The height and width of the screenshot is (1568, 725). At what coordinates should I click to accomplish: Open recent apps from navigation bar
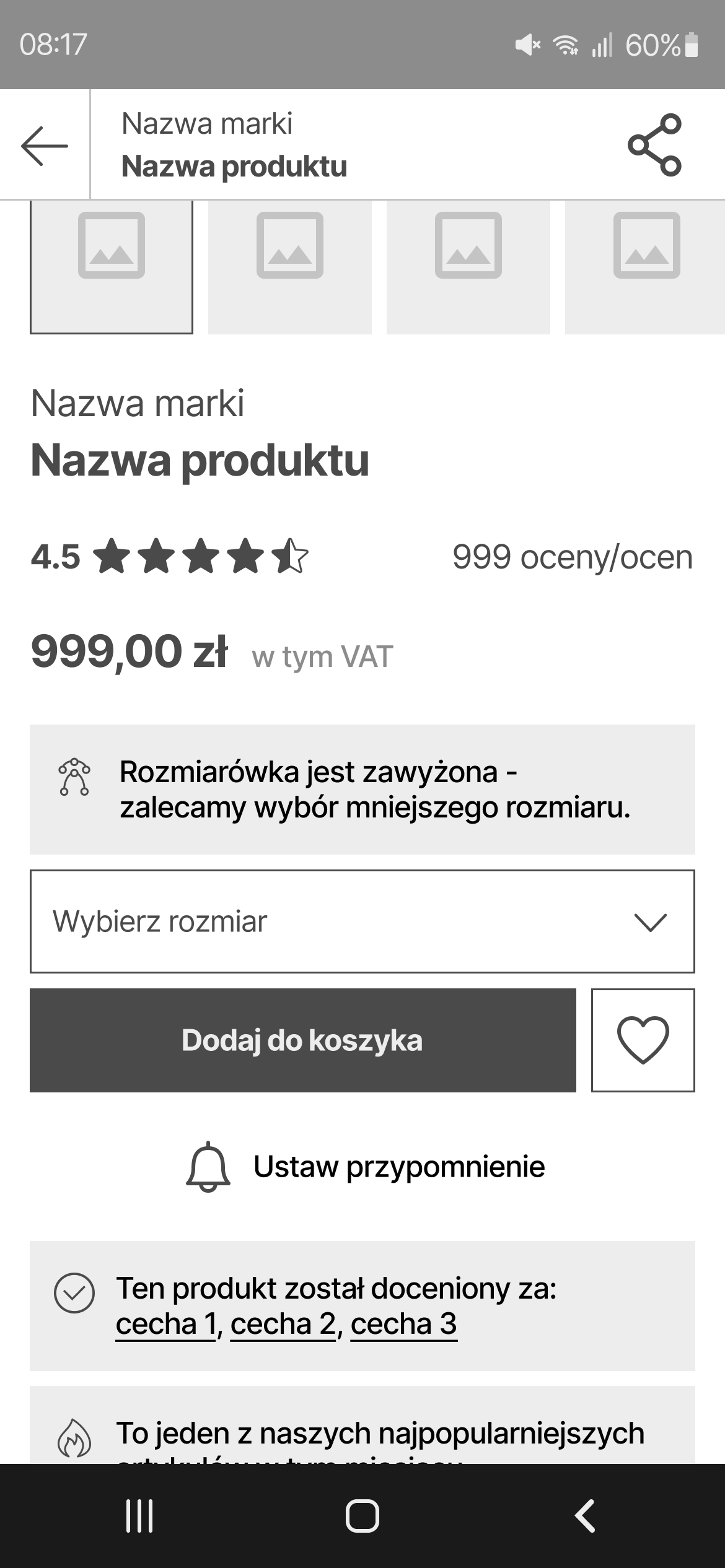(139, 1516)
